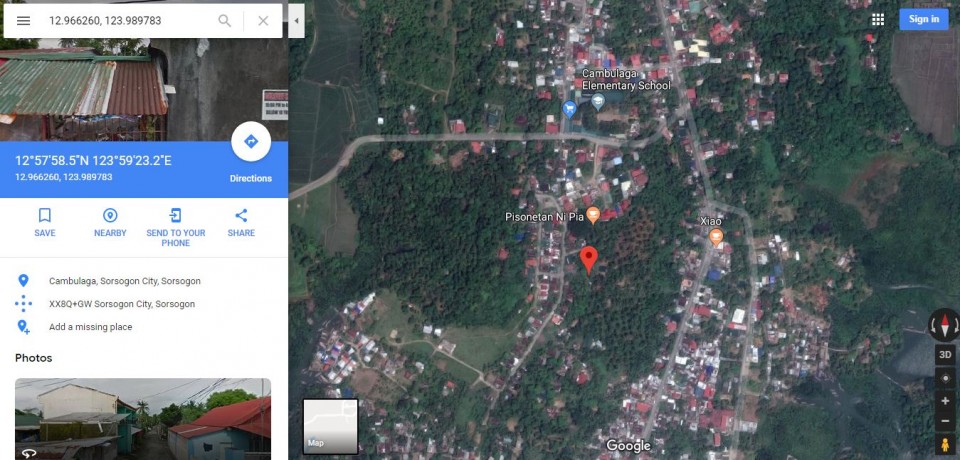
Task: Search using the magnifier icon
Action: [225, 20]
